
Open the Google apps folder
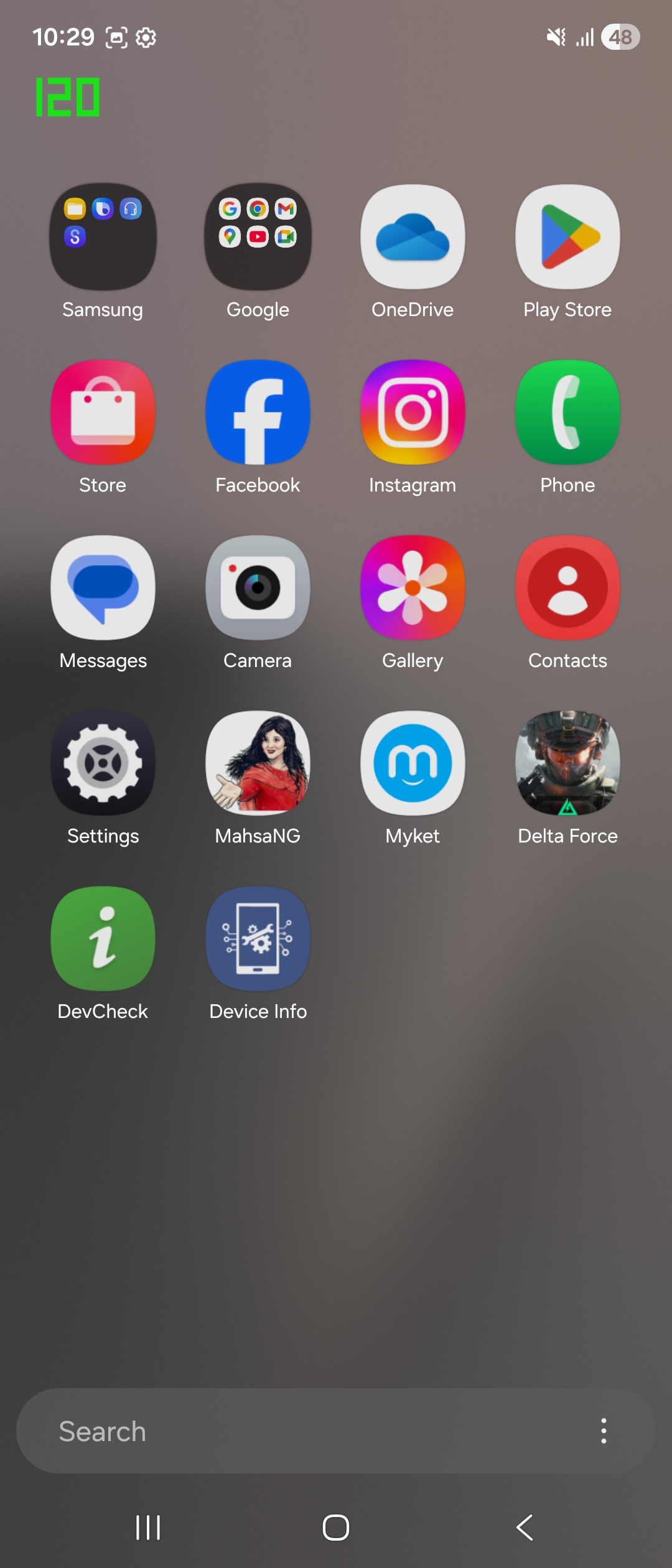click(x=258, y=237)
